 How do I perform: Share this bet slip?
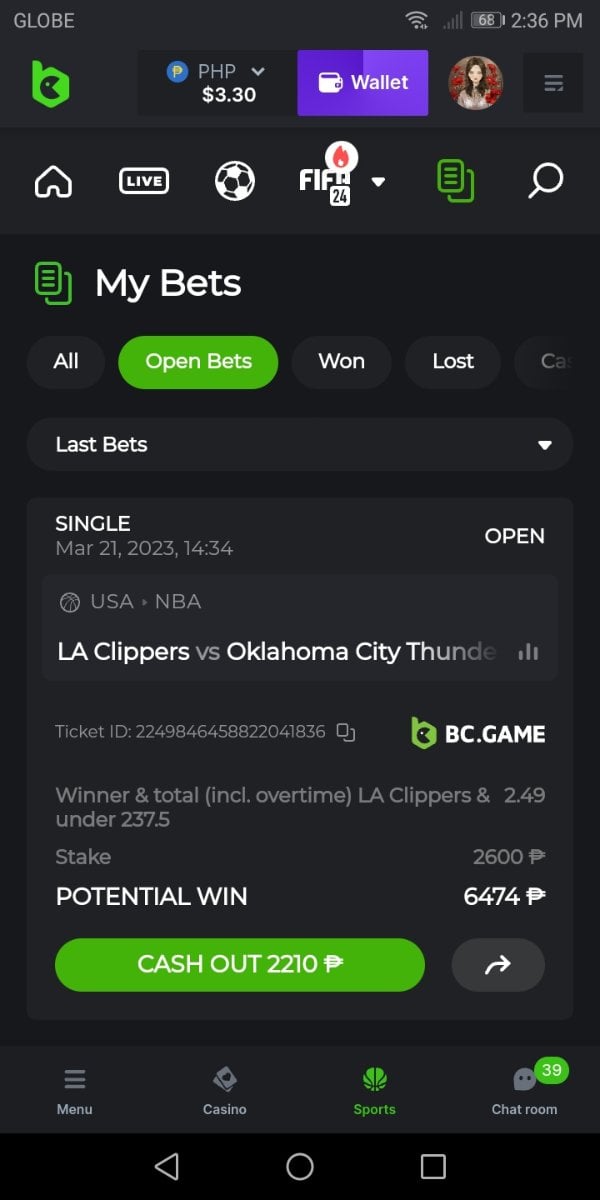(498, 964)
